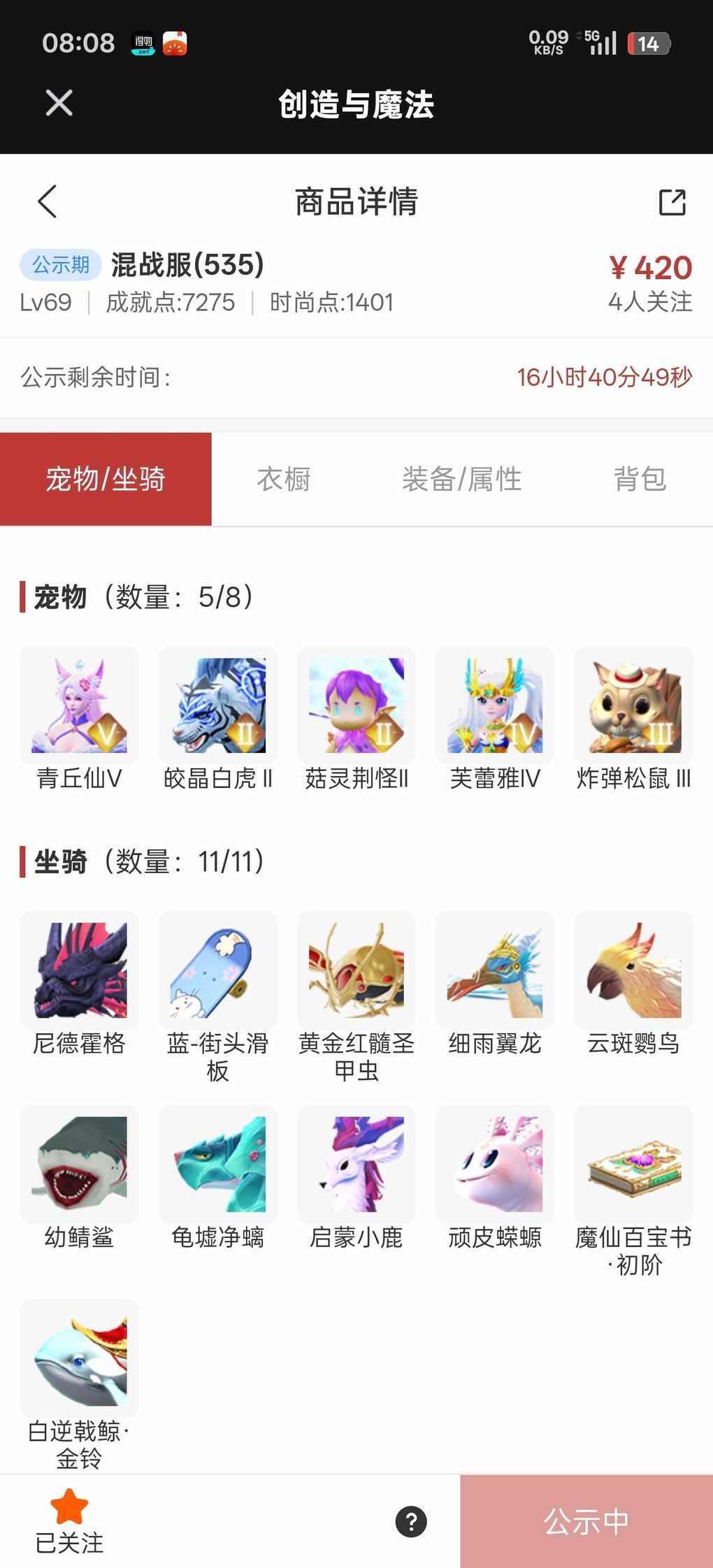This screenshot has width=713, height=1568.
Task: Tap the 公示中 button
Action: click(x=586, y=1522)
